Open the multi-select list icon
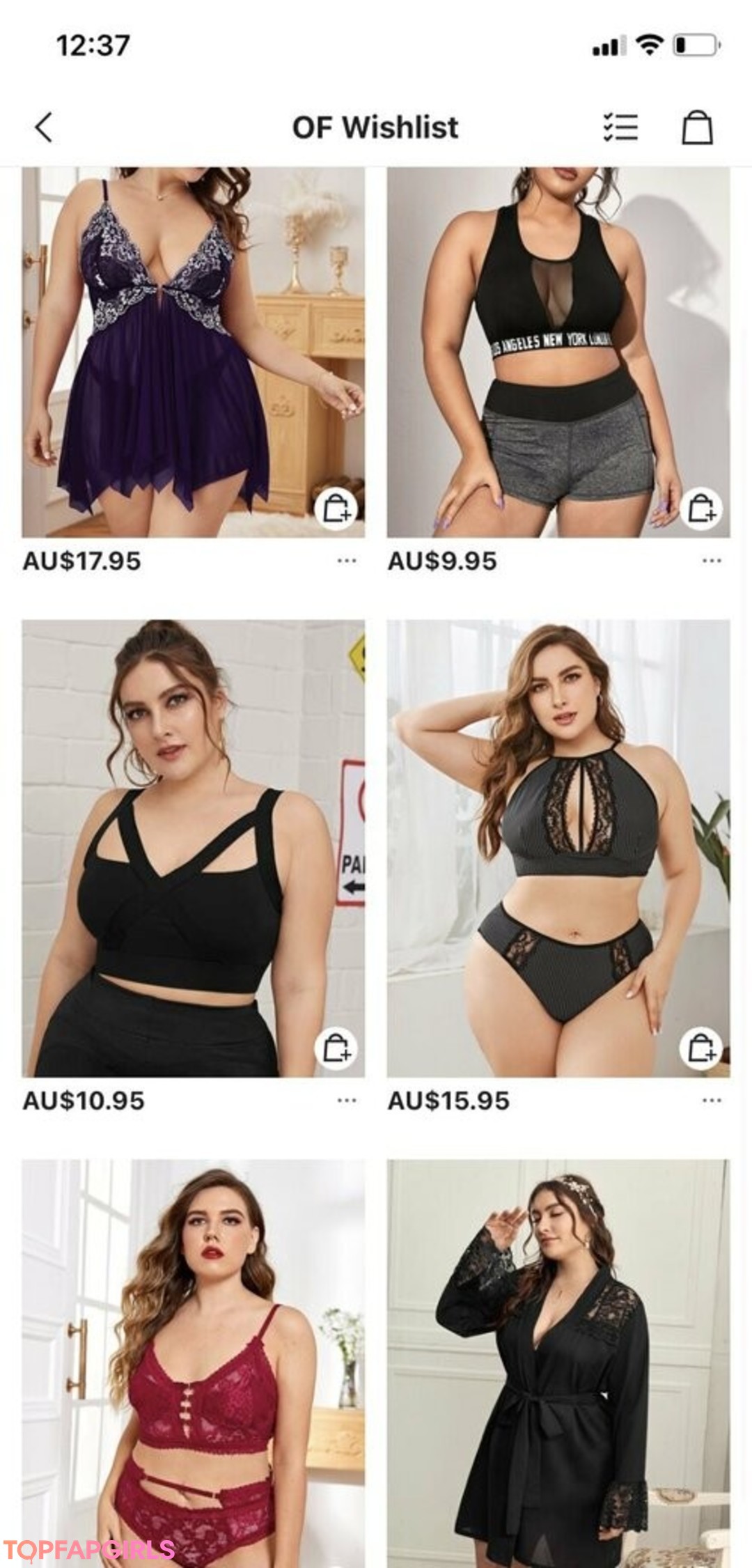Screen dimensions: 752x1568 (620, 127)
